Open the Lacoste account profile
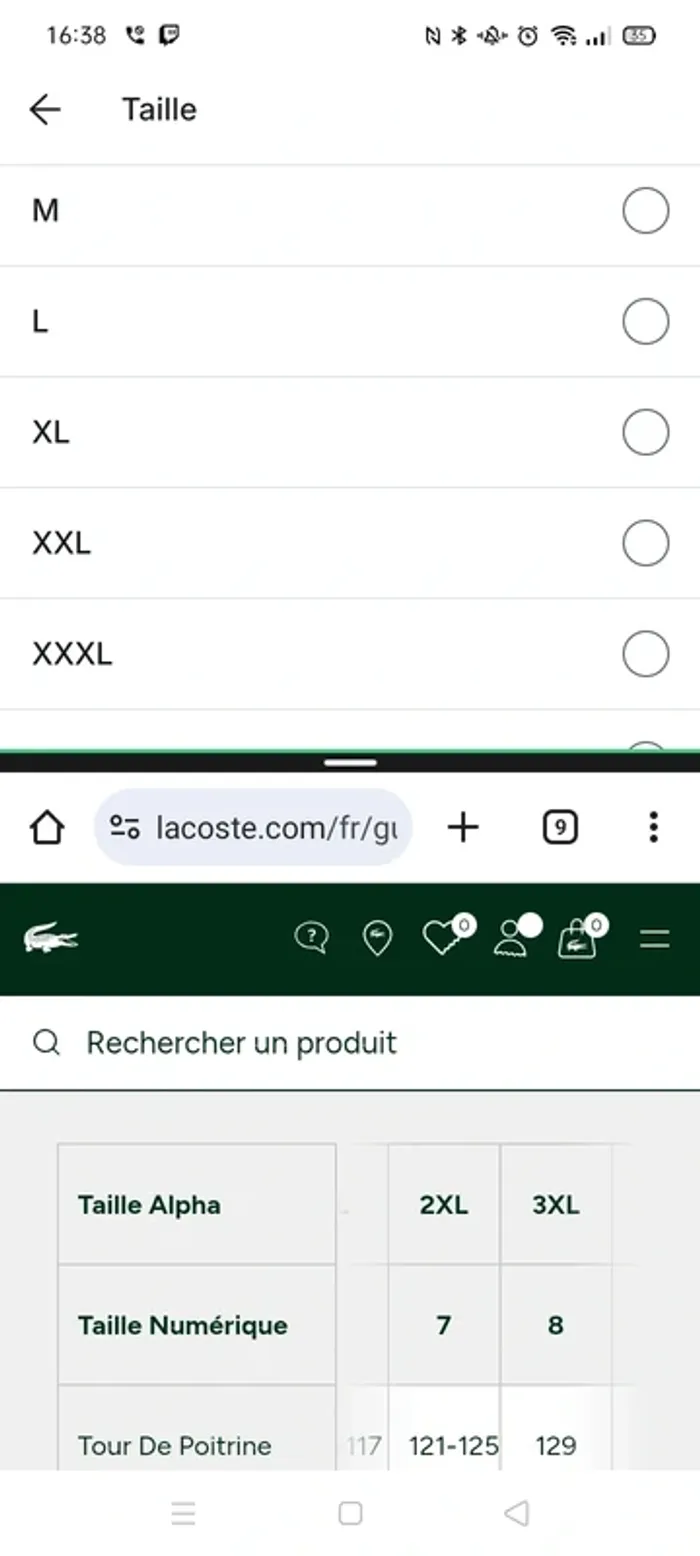 point(511,938)
